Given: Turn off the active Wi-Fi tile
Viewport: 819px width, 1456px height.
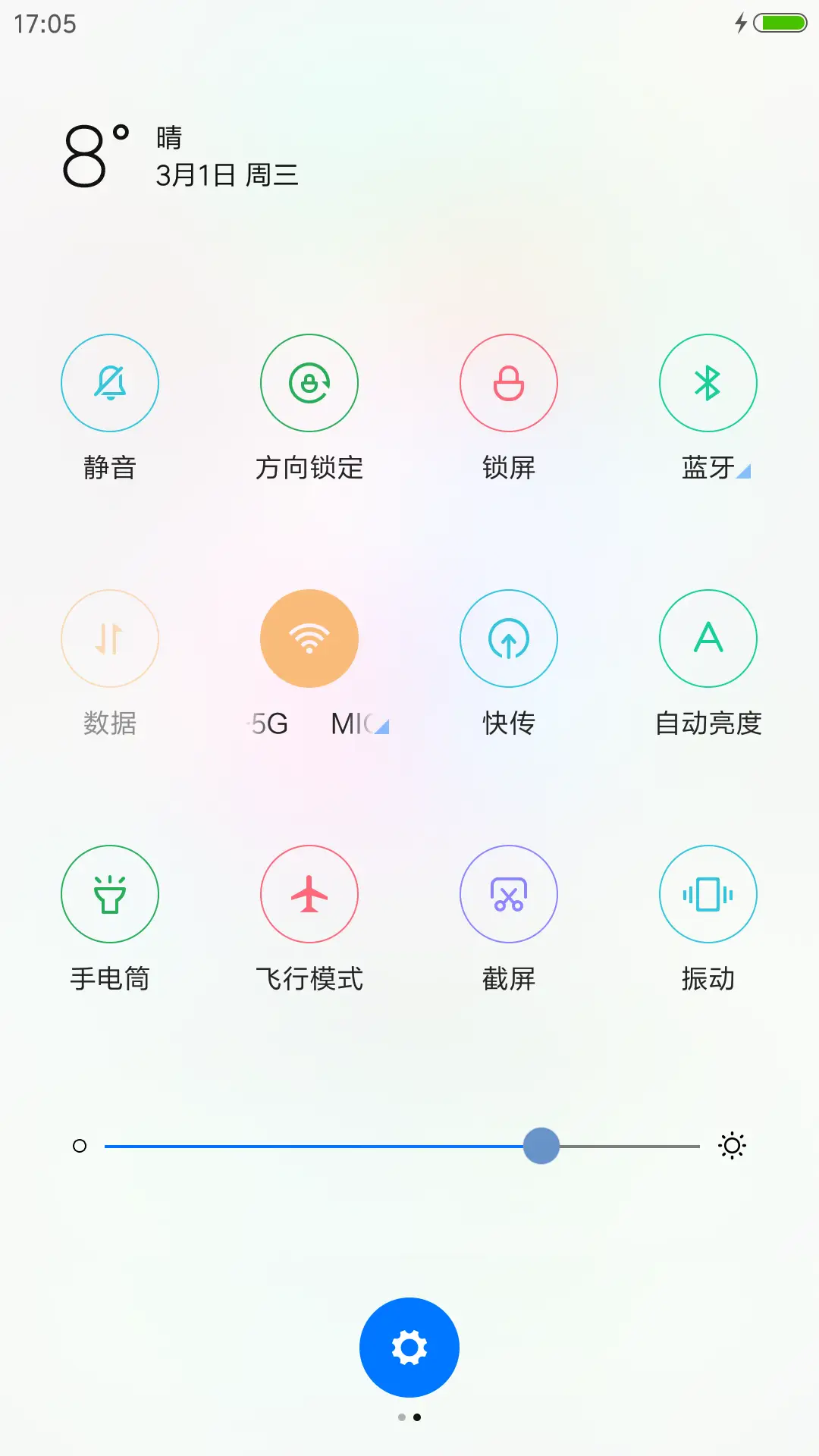Looking at the screenshot, I should point(309,639).
